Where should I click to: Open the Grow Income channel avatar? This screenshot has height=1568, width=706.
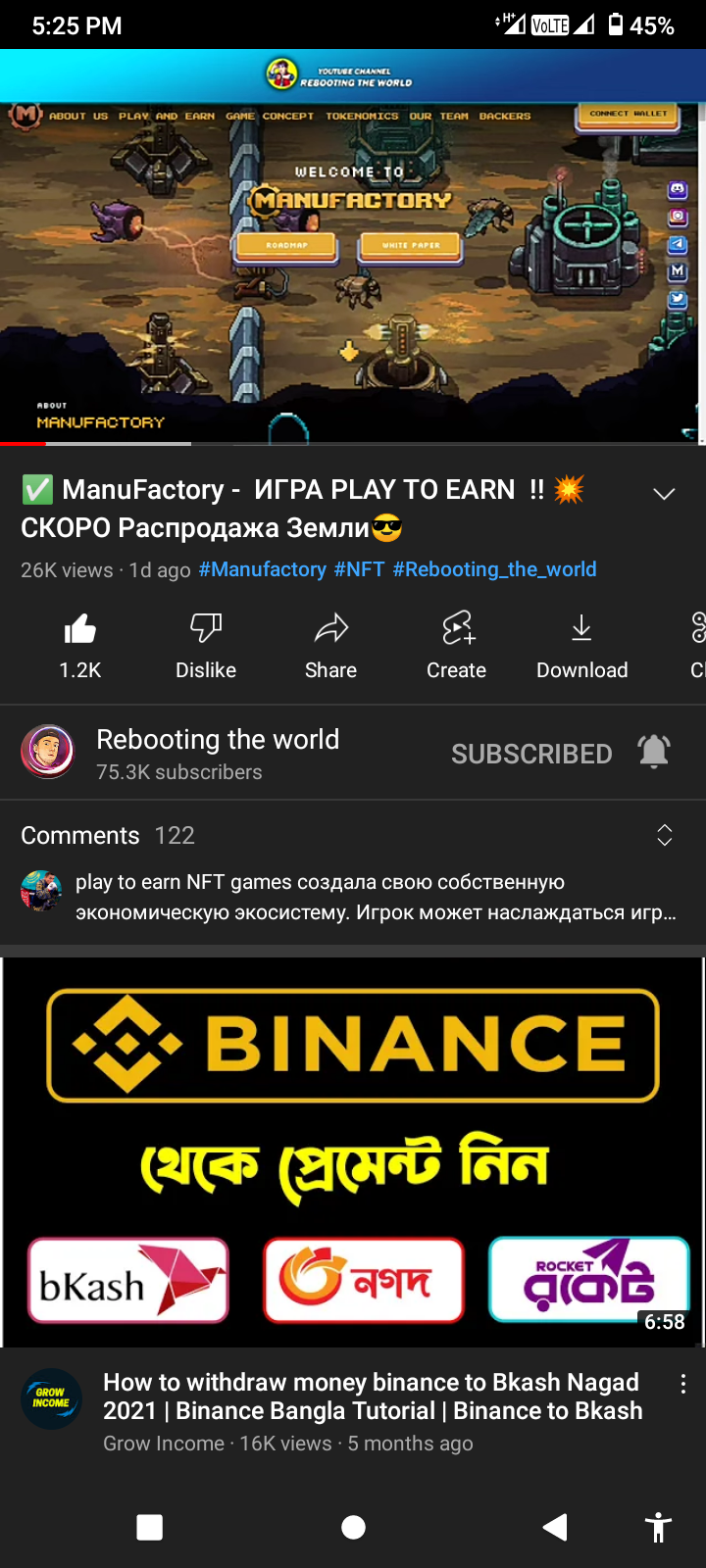(51, 1398)
